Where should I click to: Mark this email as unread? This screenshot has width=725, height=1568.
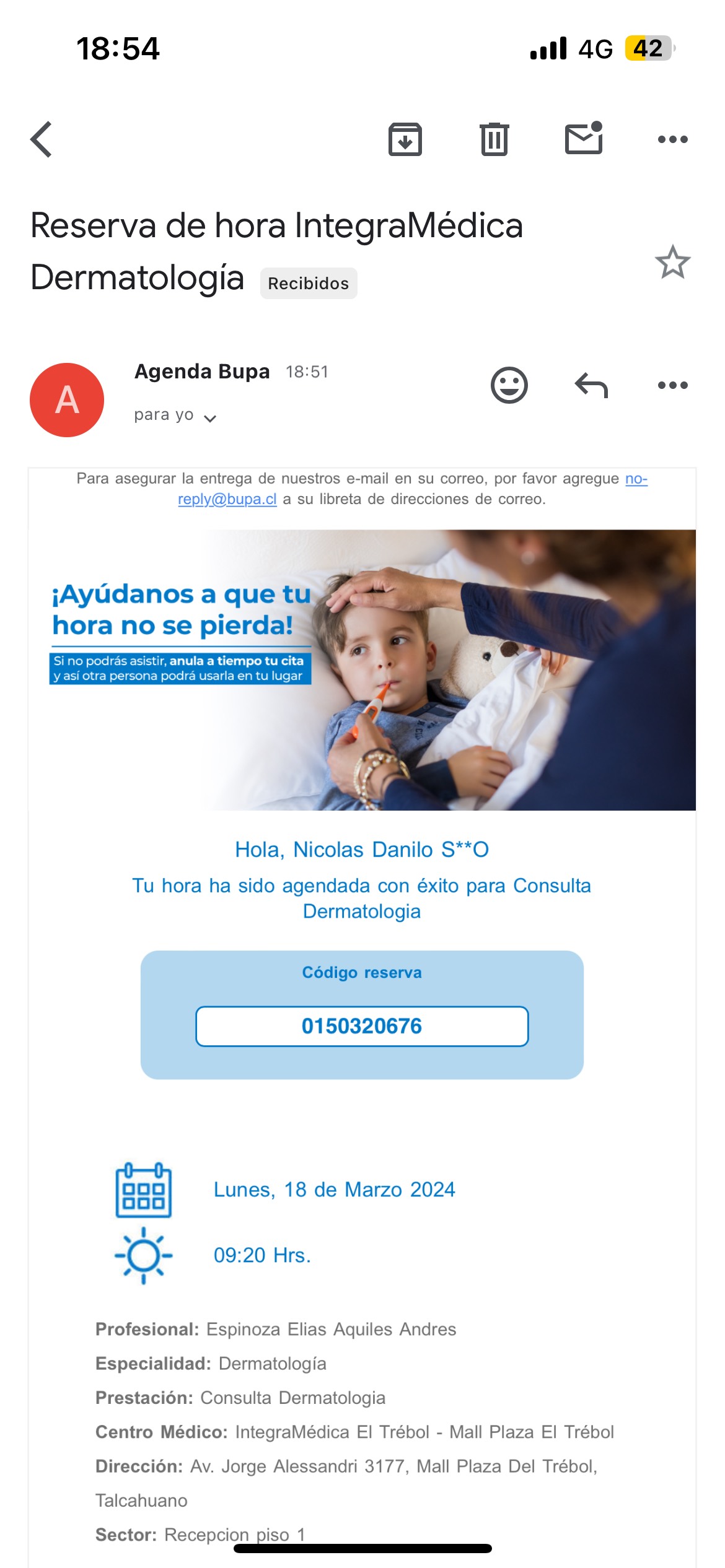584,138
